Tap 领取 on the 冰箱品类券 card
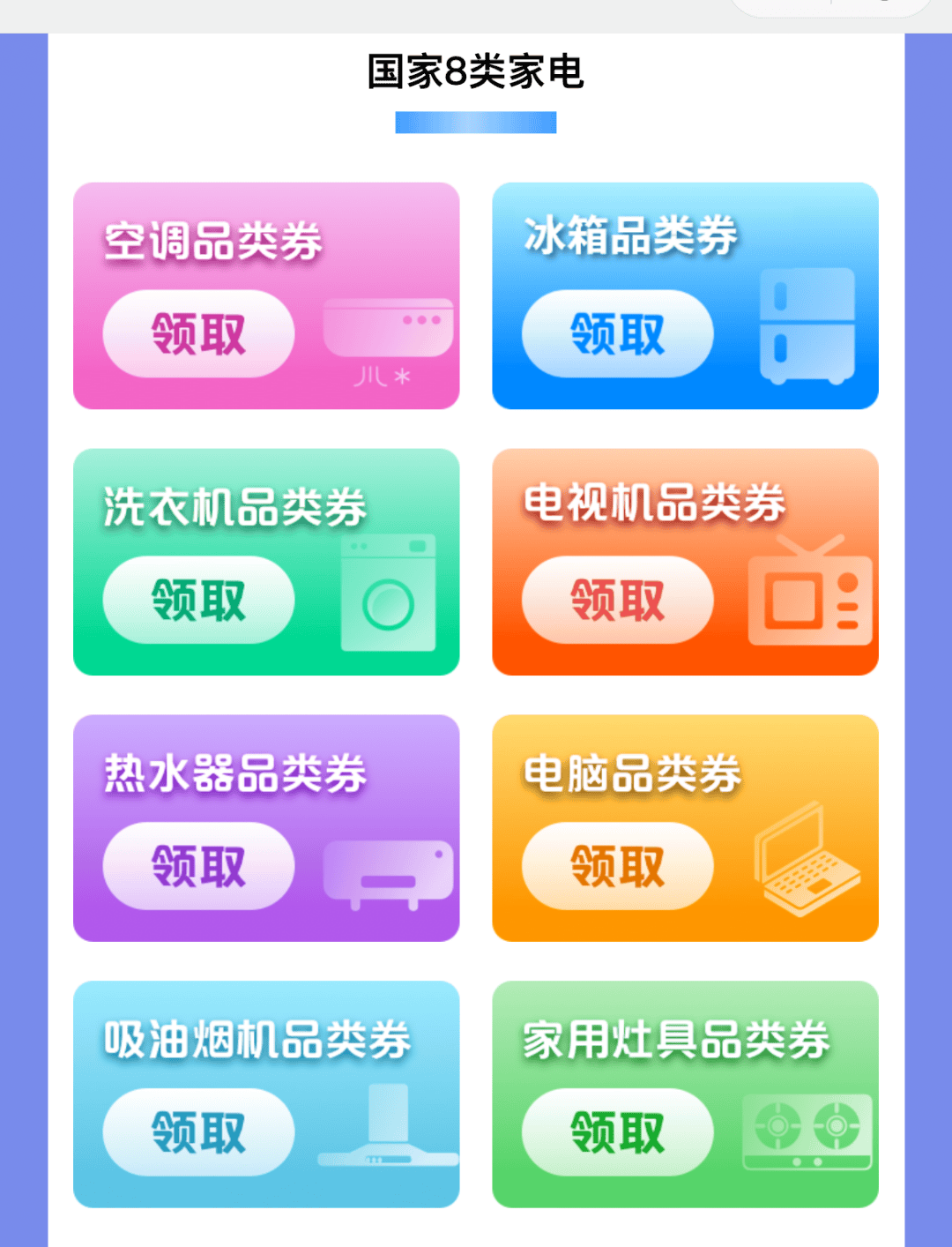The image size is (952, 1247). (x=617, y=333)
